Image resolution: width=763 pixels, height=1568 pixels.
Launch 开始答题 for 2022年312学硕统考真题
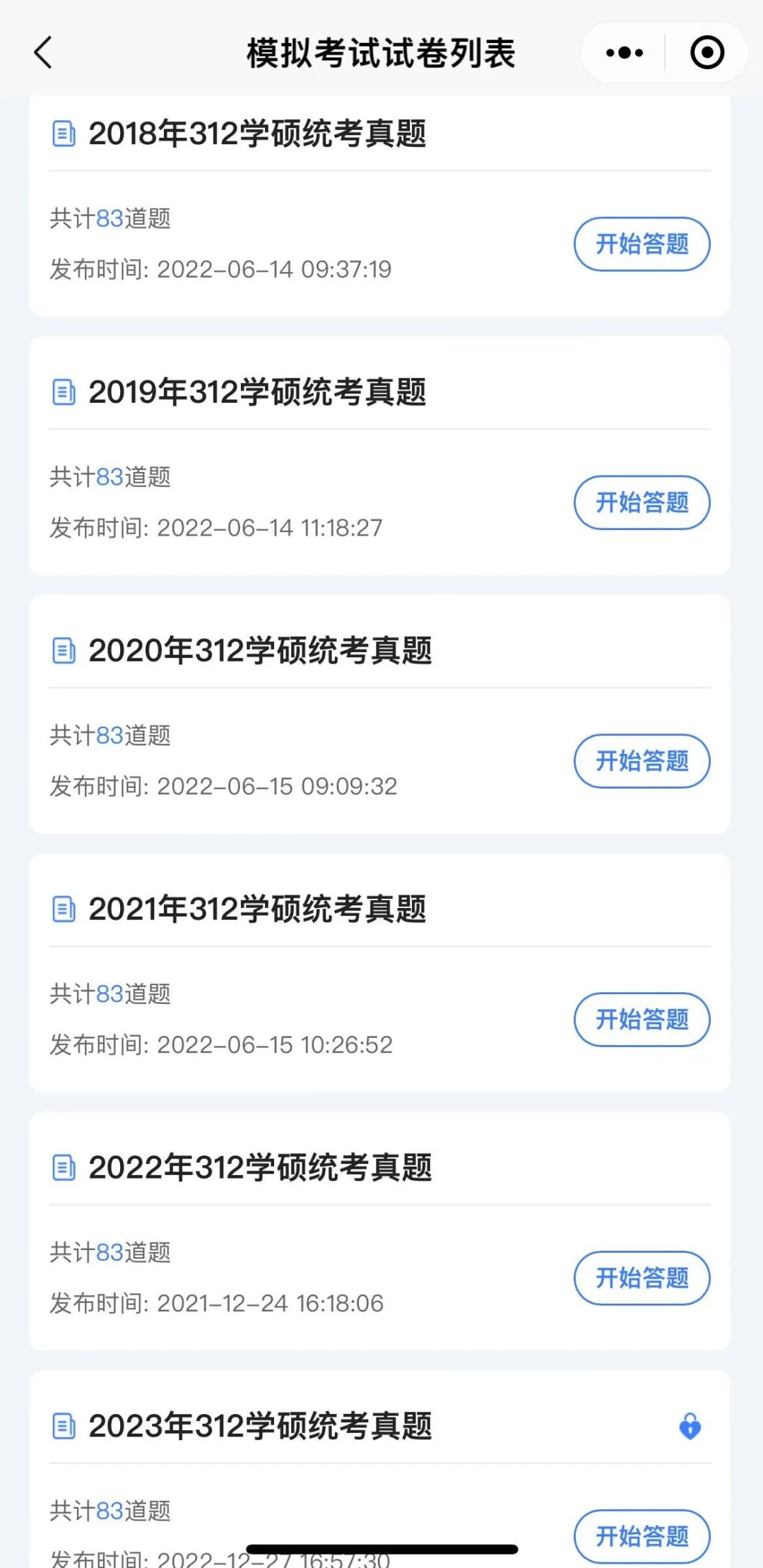click(641, 1278)
